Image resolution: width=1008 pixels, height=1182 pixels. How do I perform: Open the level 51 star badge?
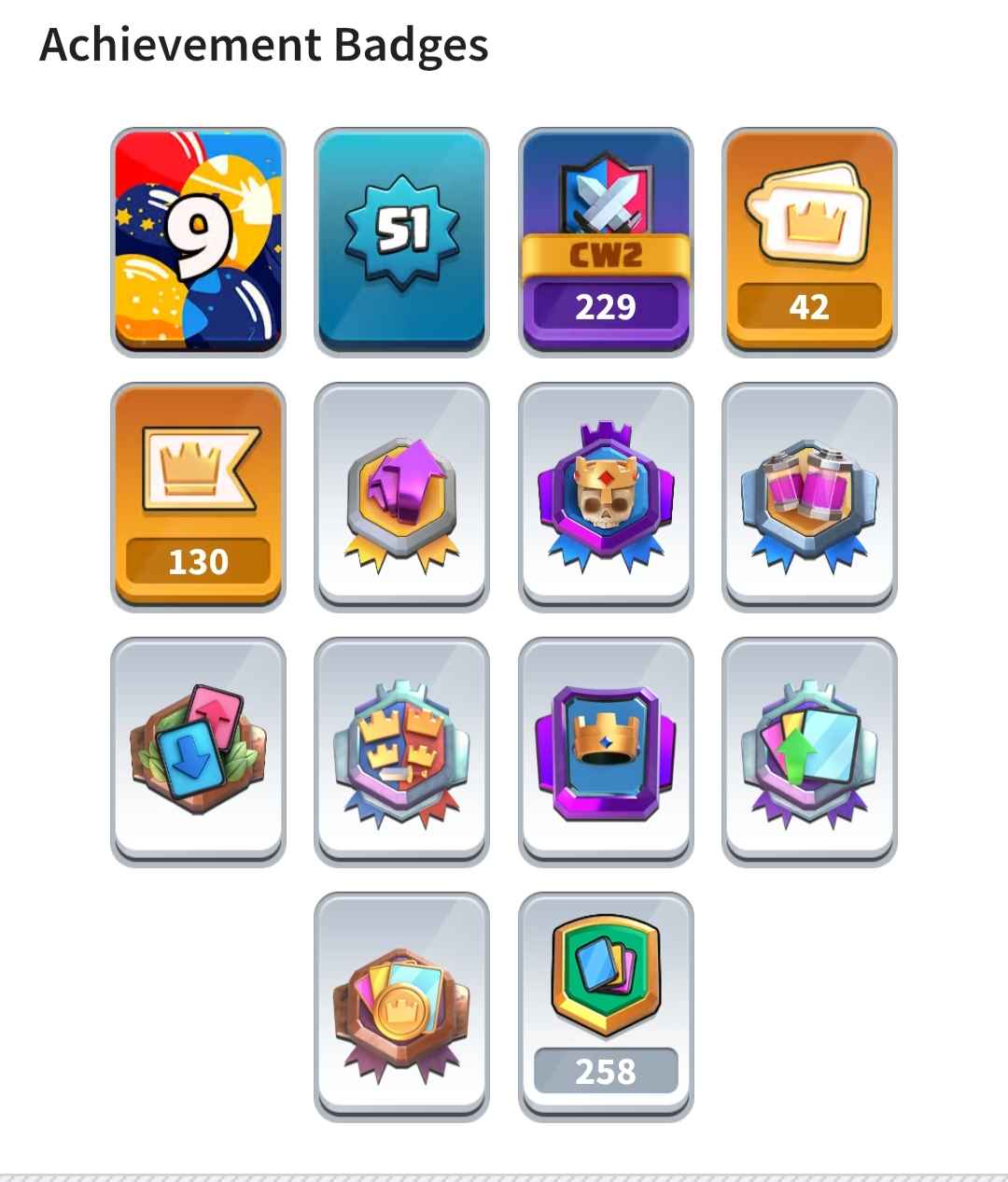coord(401,241)
